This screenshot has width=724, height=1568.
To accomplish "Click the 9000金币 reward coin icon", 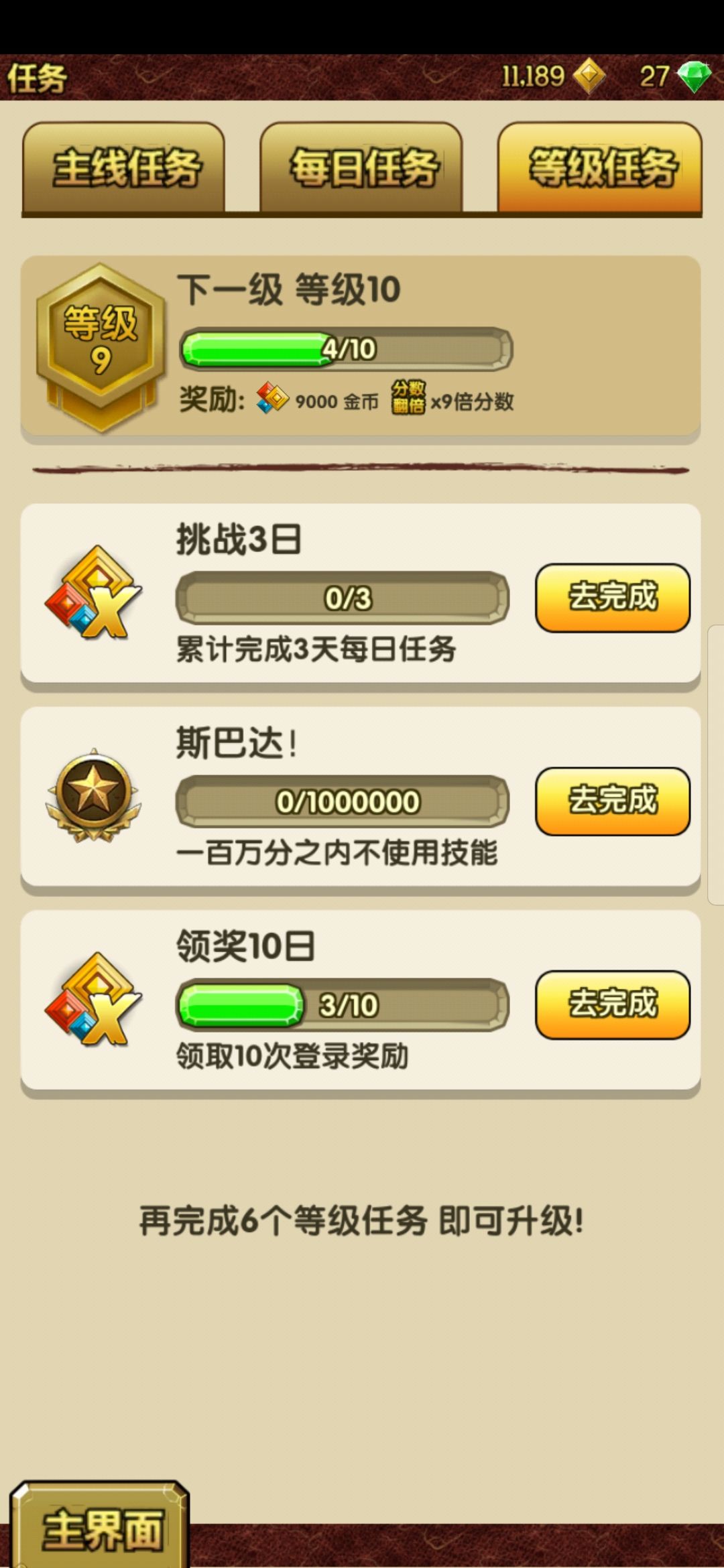I will tap(274, 397).
